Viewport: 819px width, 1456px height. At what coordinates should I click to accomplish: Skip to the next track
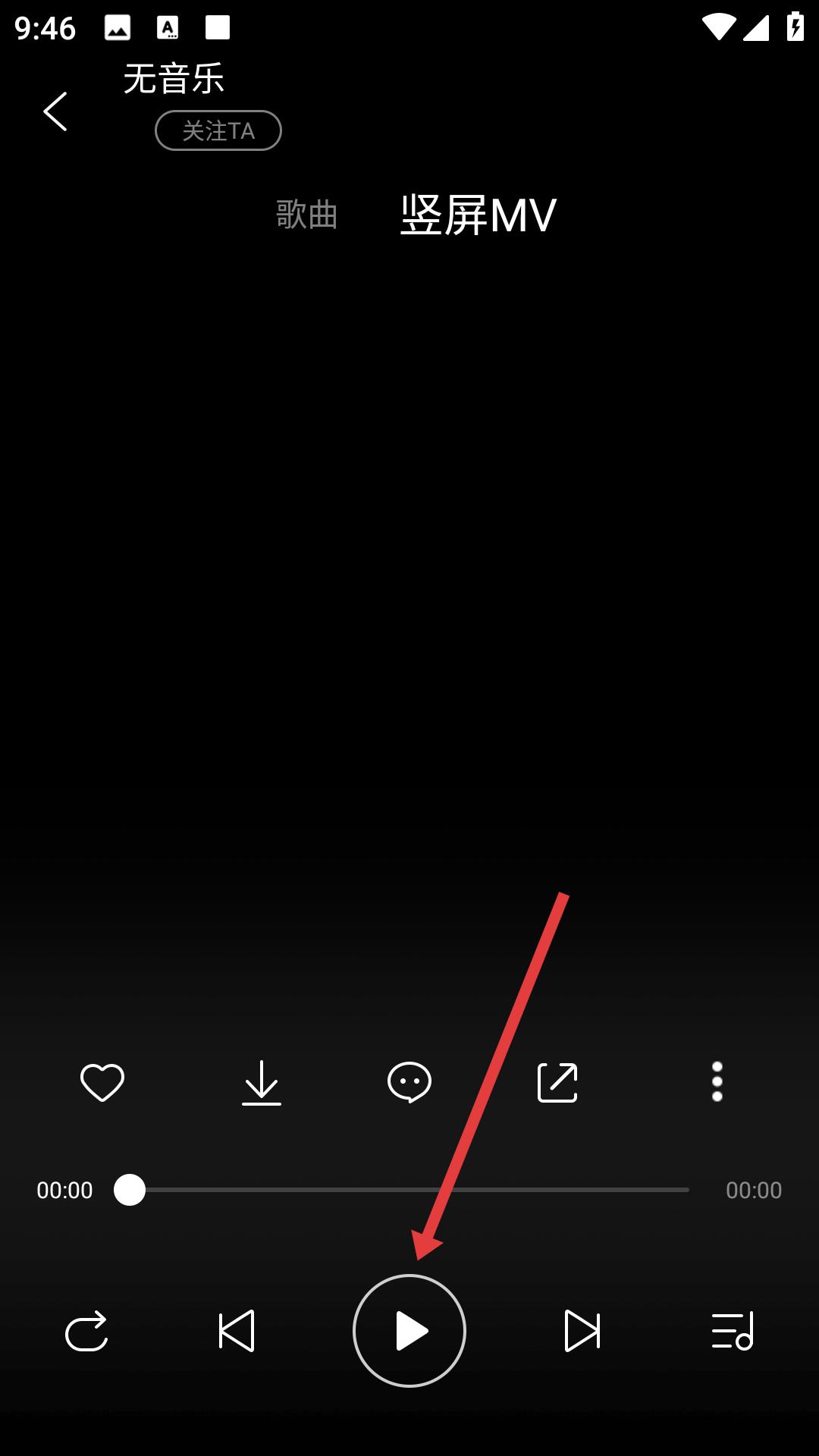[x=582, y=1331]
